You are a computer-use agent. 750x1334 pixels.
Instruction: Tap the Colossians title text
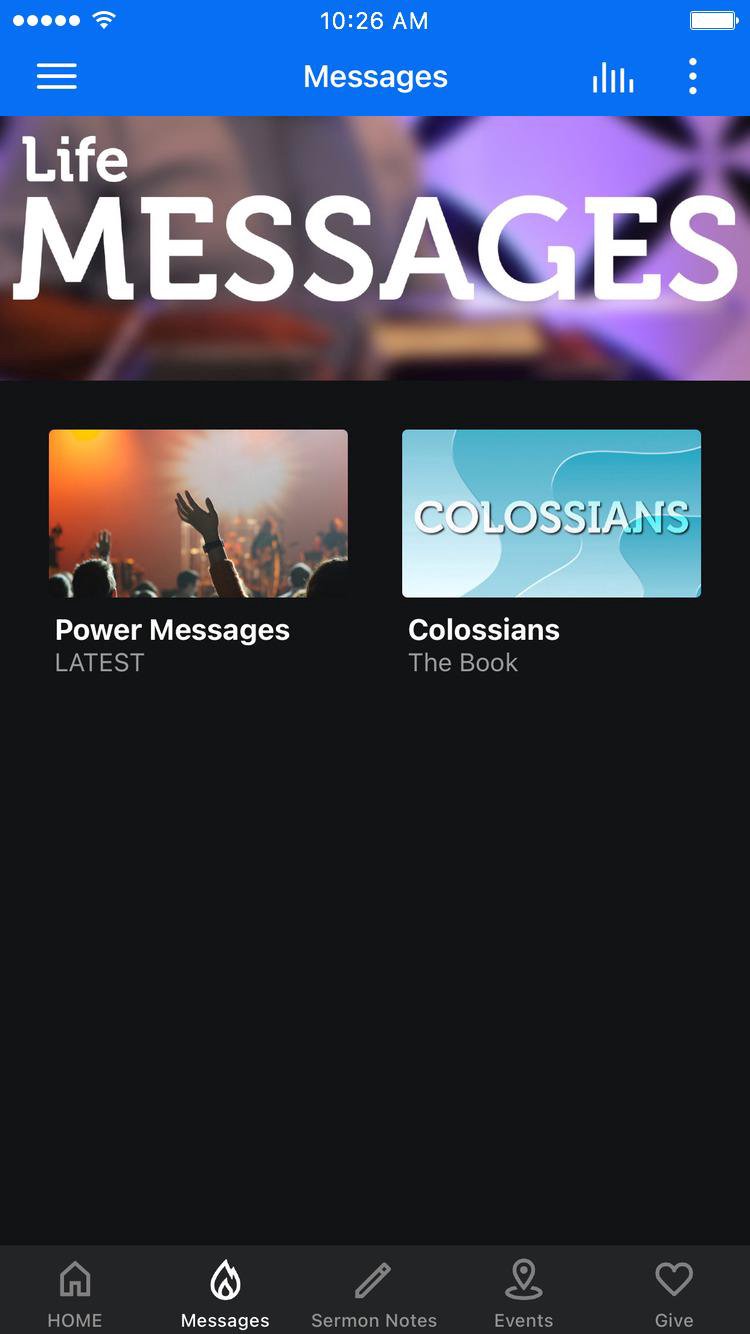[x=484, y=630]
